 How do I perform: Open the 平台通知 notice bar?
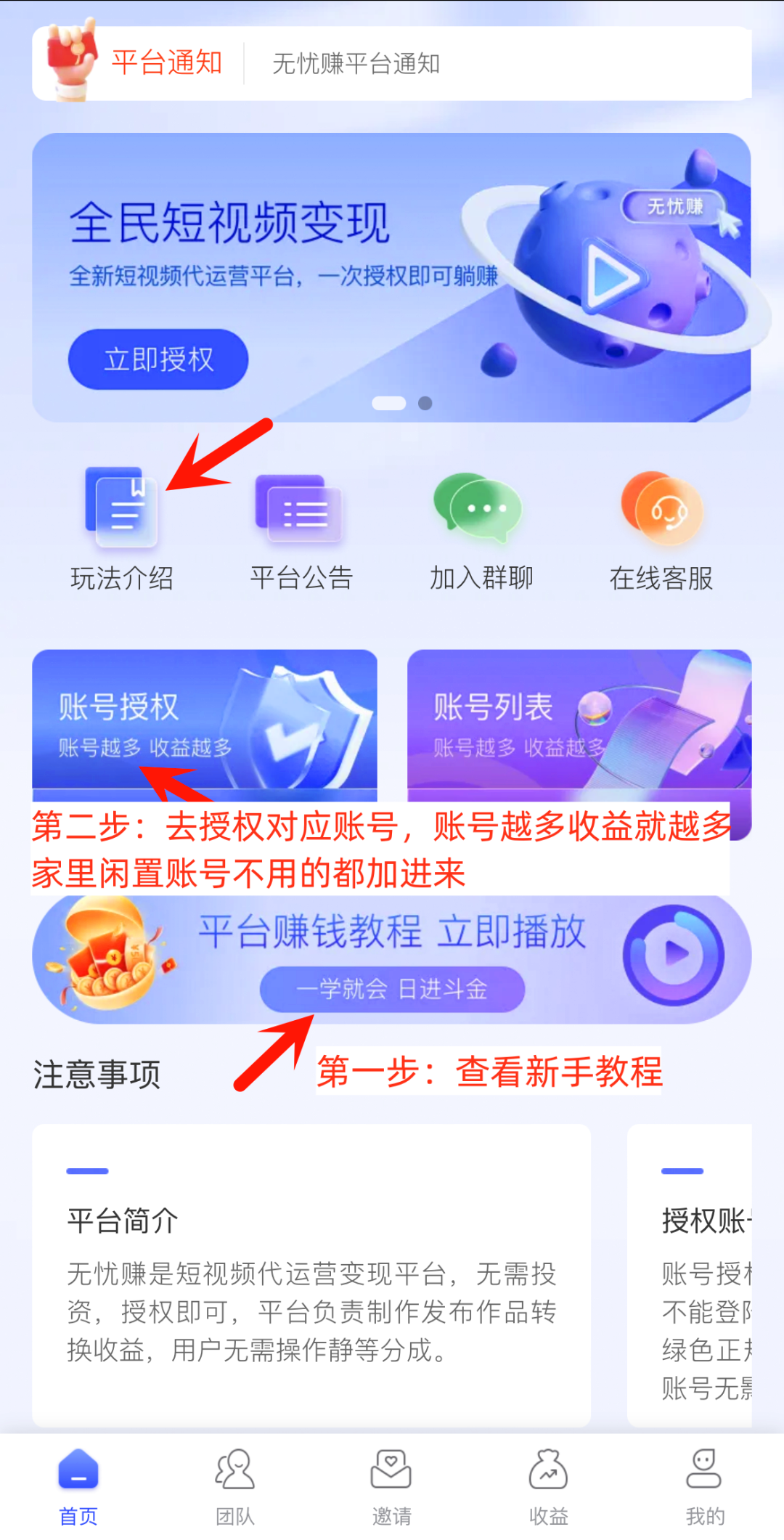click(x=392, y=64)
